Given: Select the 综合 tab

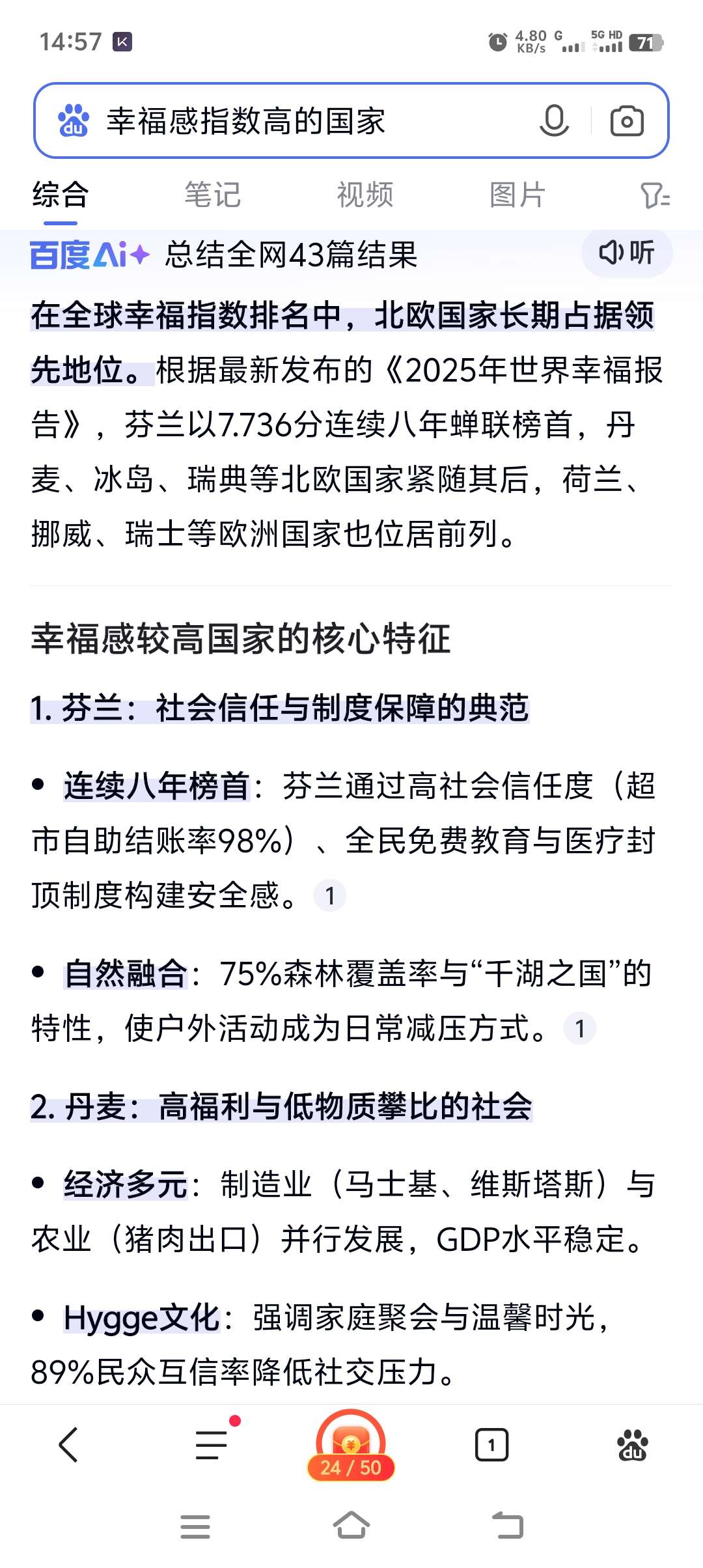Looking at the screenshot, I should 61,195.
